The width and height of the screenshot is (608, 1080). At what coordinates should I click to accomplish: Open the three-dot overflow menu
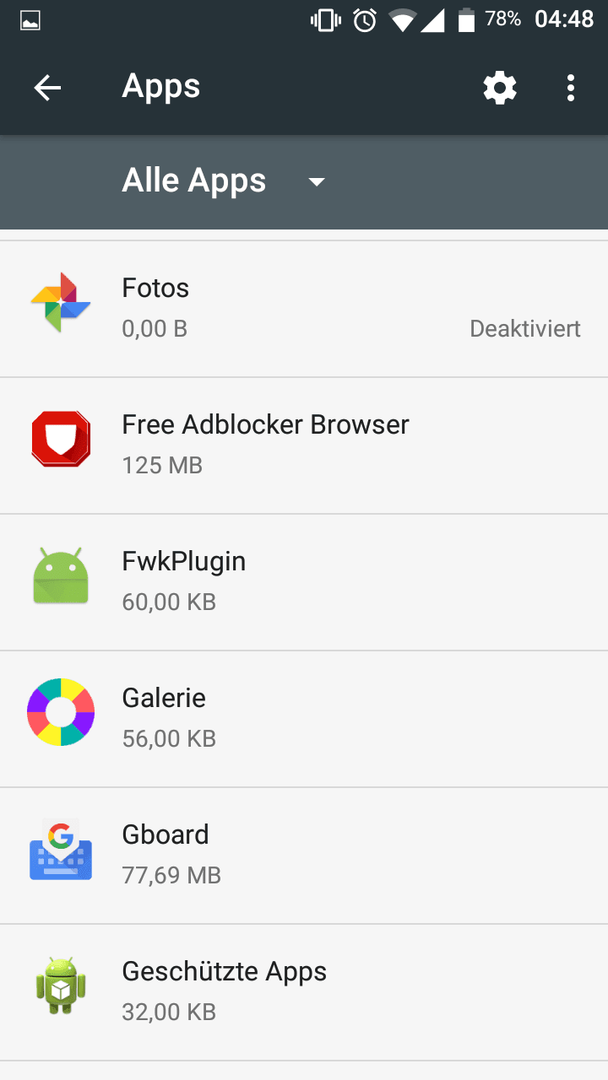click(570, 88)
